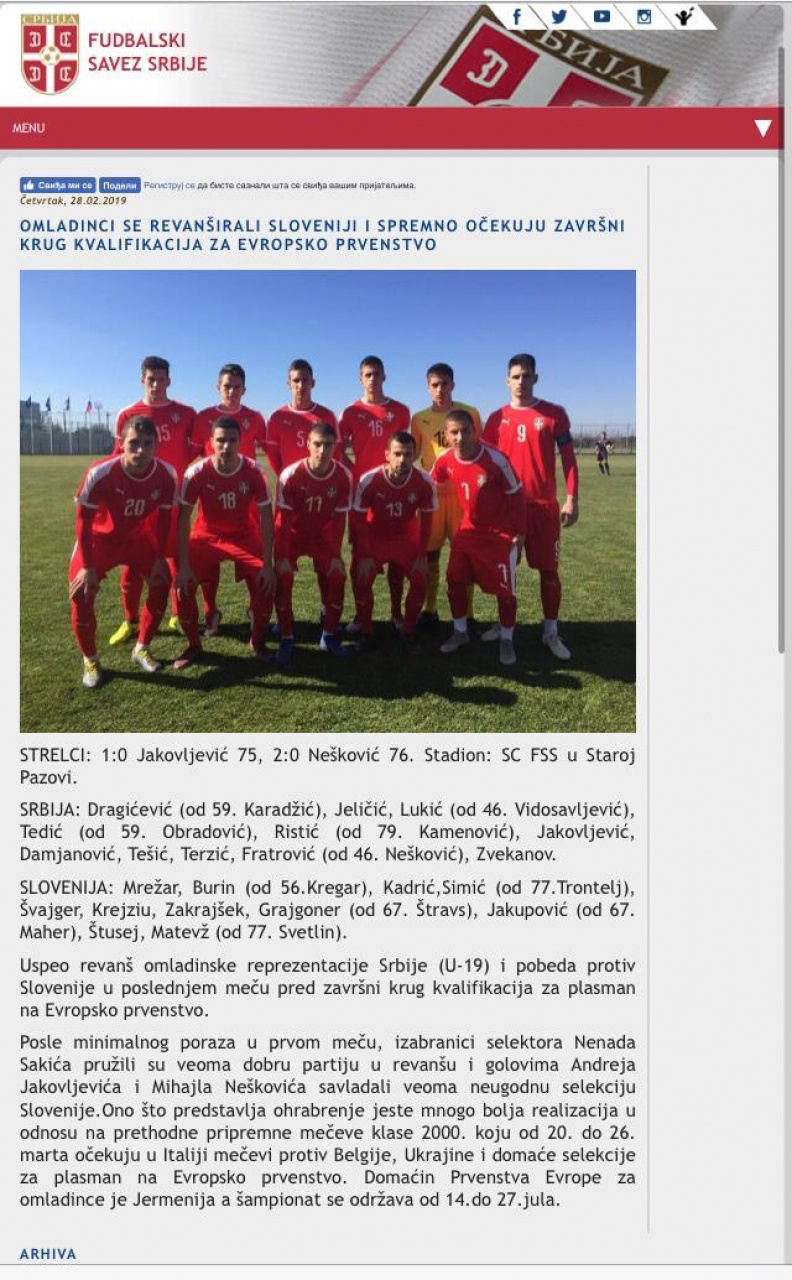Viewport: 792px width, 1280px height.
Task: Visit the YouTube channel icon
Action: [x=601, y=16]
